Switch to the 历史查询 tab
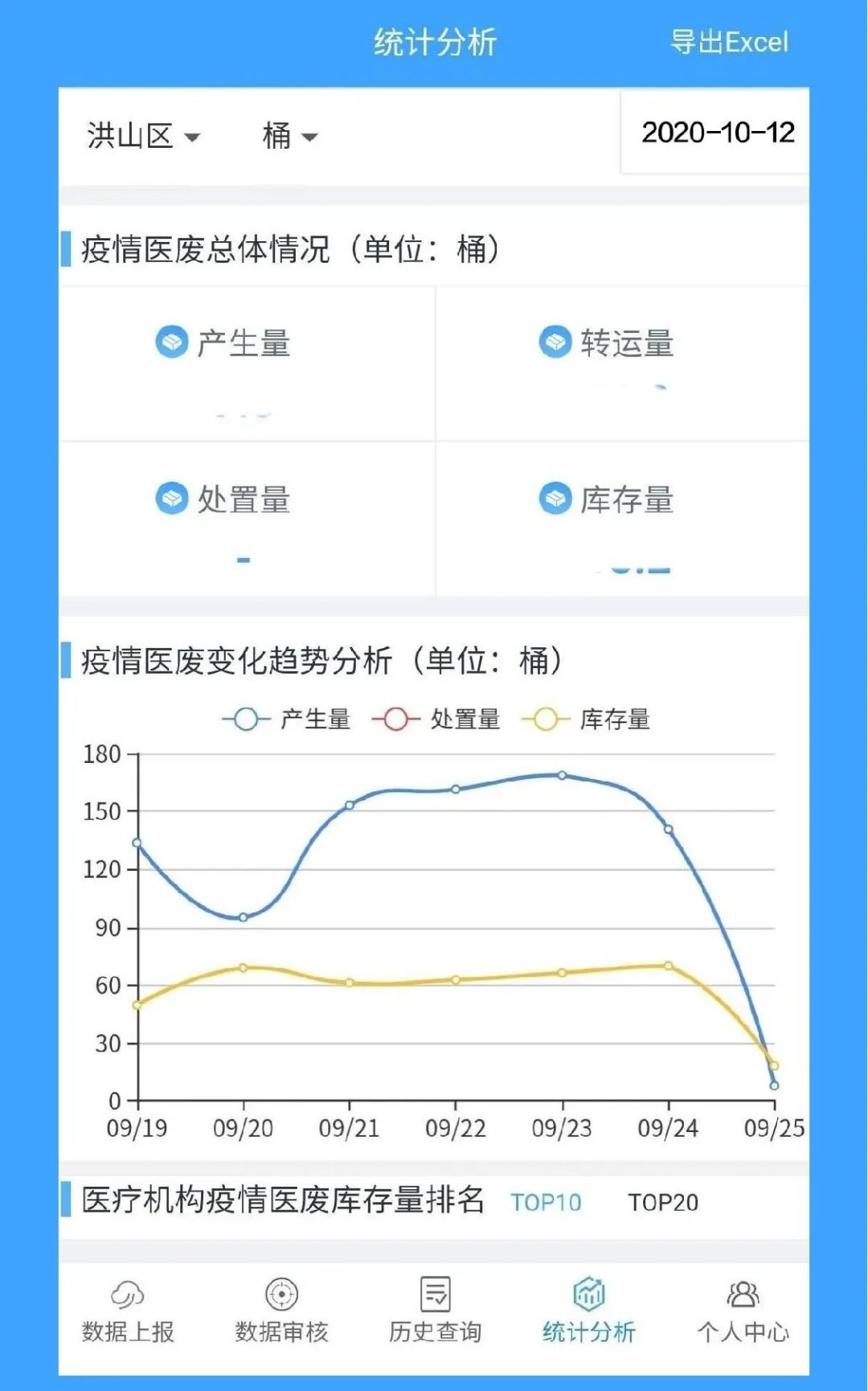This screenshot has height=1391, width=868. pos(435,1311)
